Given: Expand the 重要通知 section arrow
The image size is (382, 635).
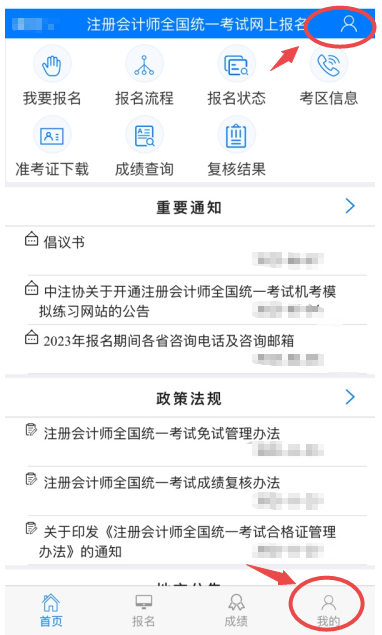Looking at the screenshot, I should (350, 206).
